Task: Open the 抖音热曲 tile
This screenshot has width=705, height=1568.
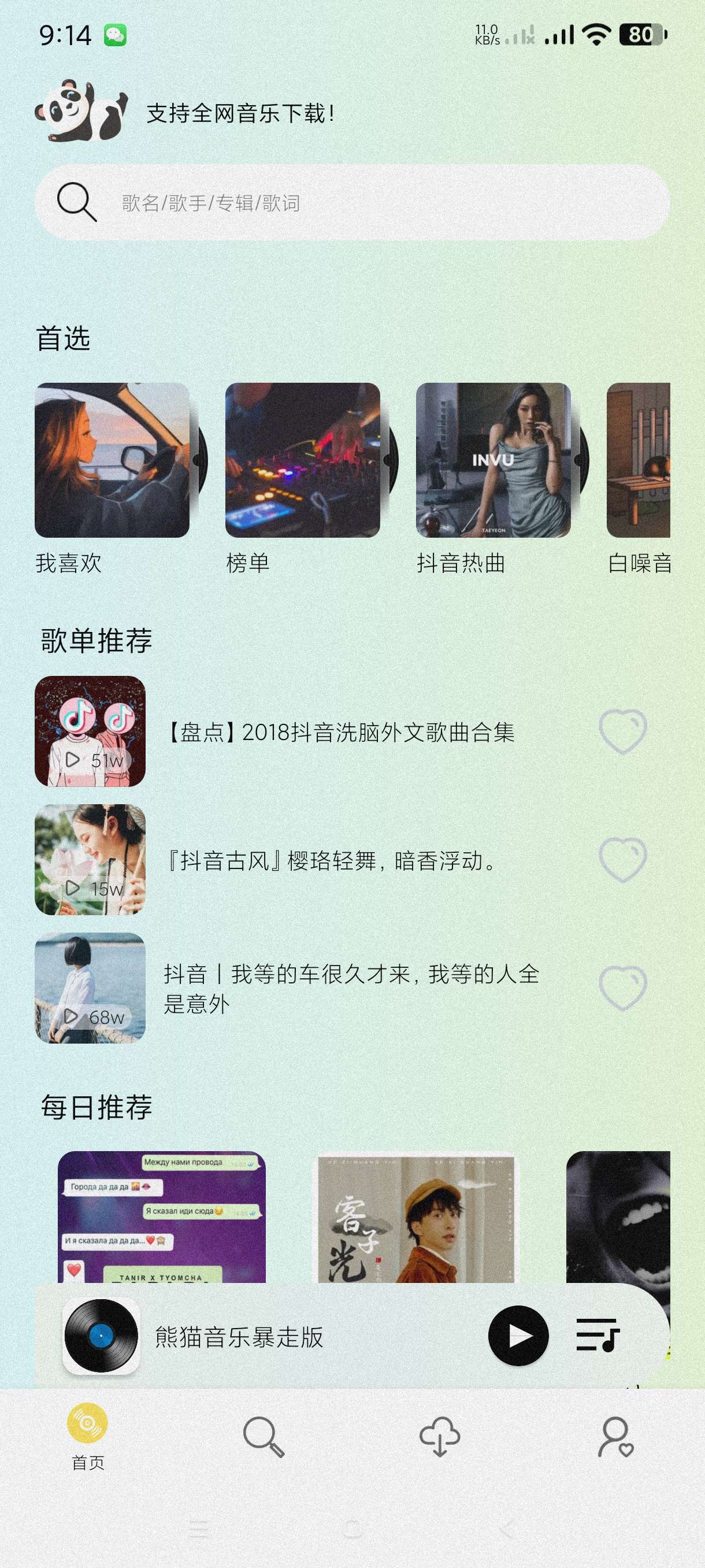Action: pyautogui.click(x=493, y=460)
